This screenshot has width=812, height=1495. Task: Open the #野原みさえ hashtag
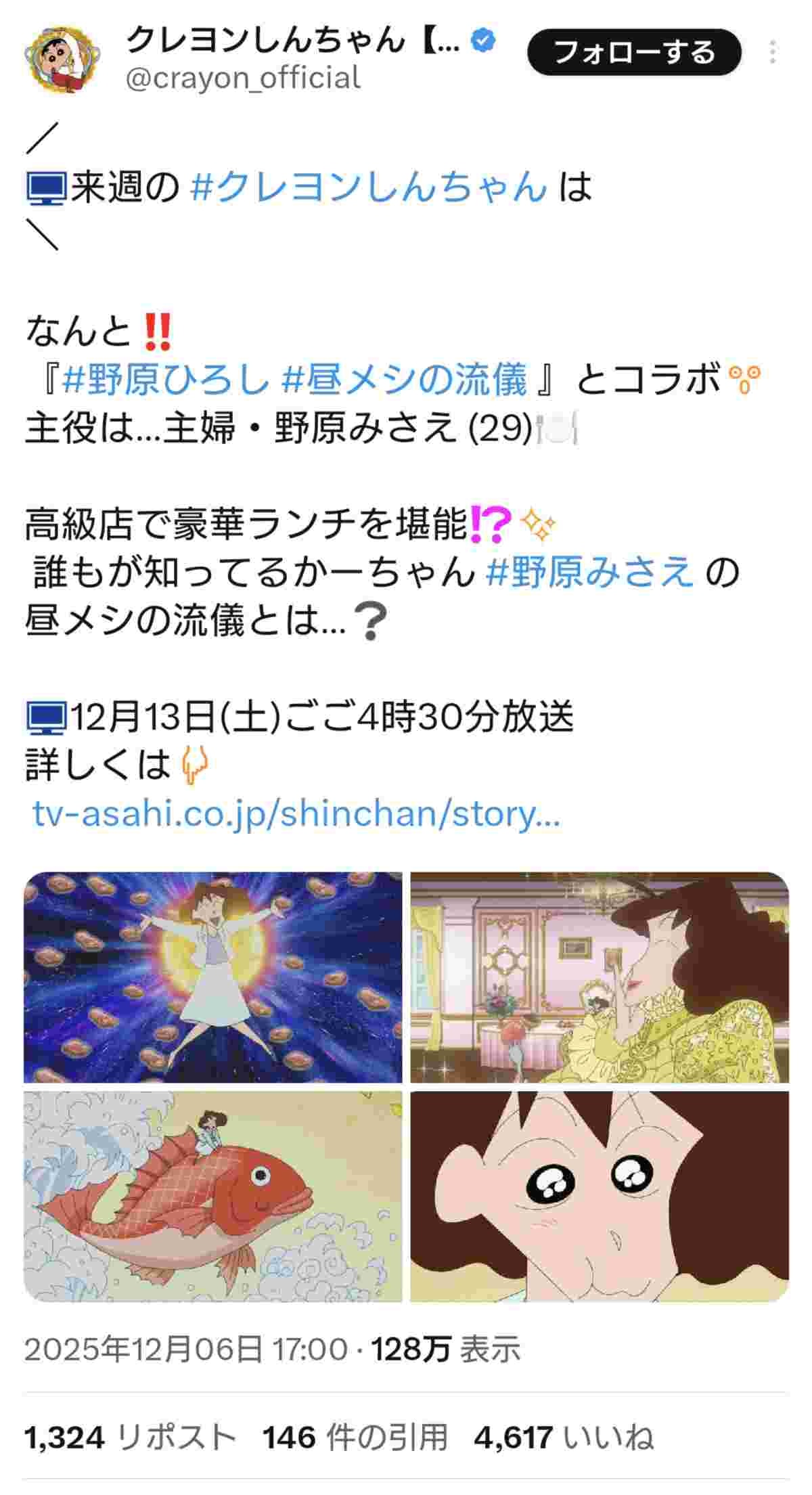pyautogui.click(x=590, y=573)
